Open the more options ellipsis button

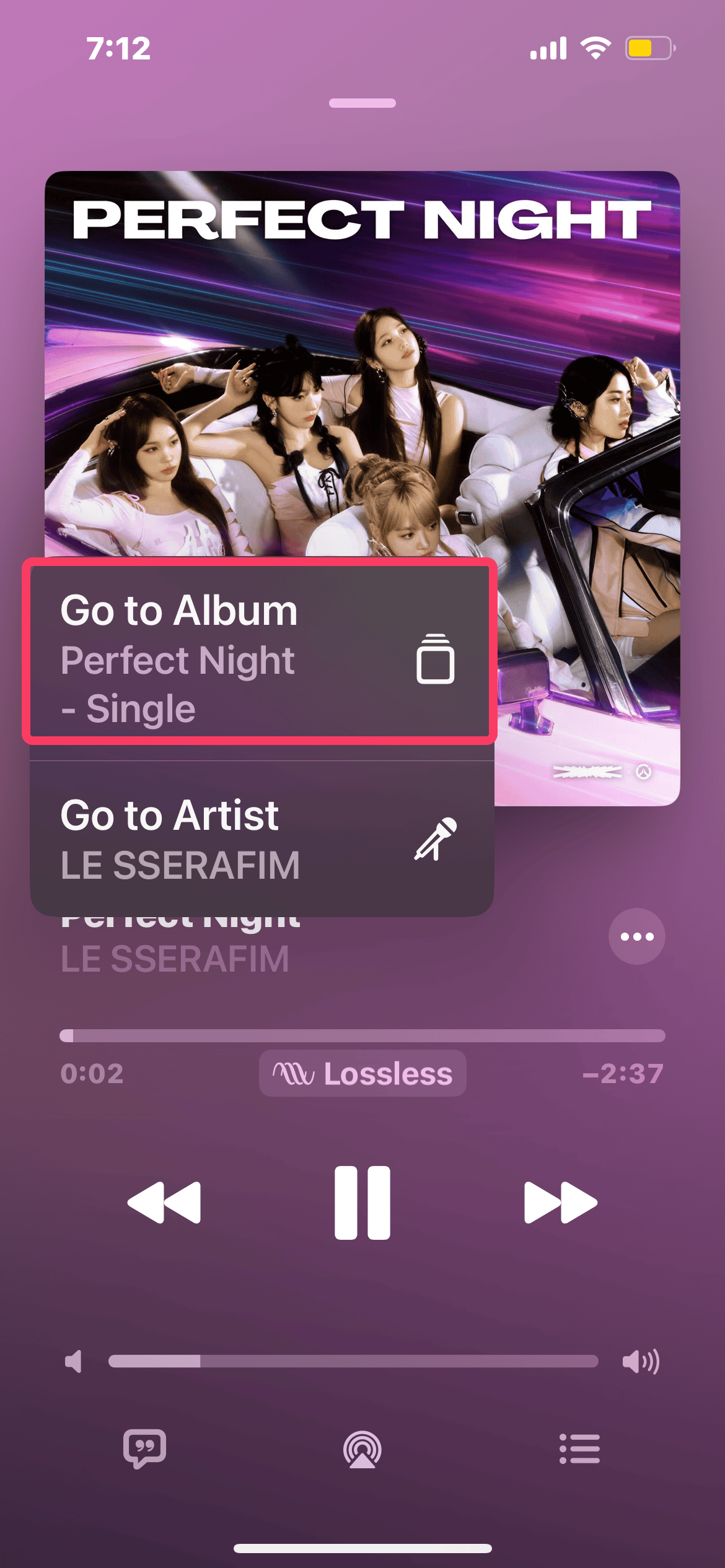click(x=636, y=936)
